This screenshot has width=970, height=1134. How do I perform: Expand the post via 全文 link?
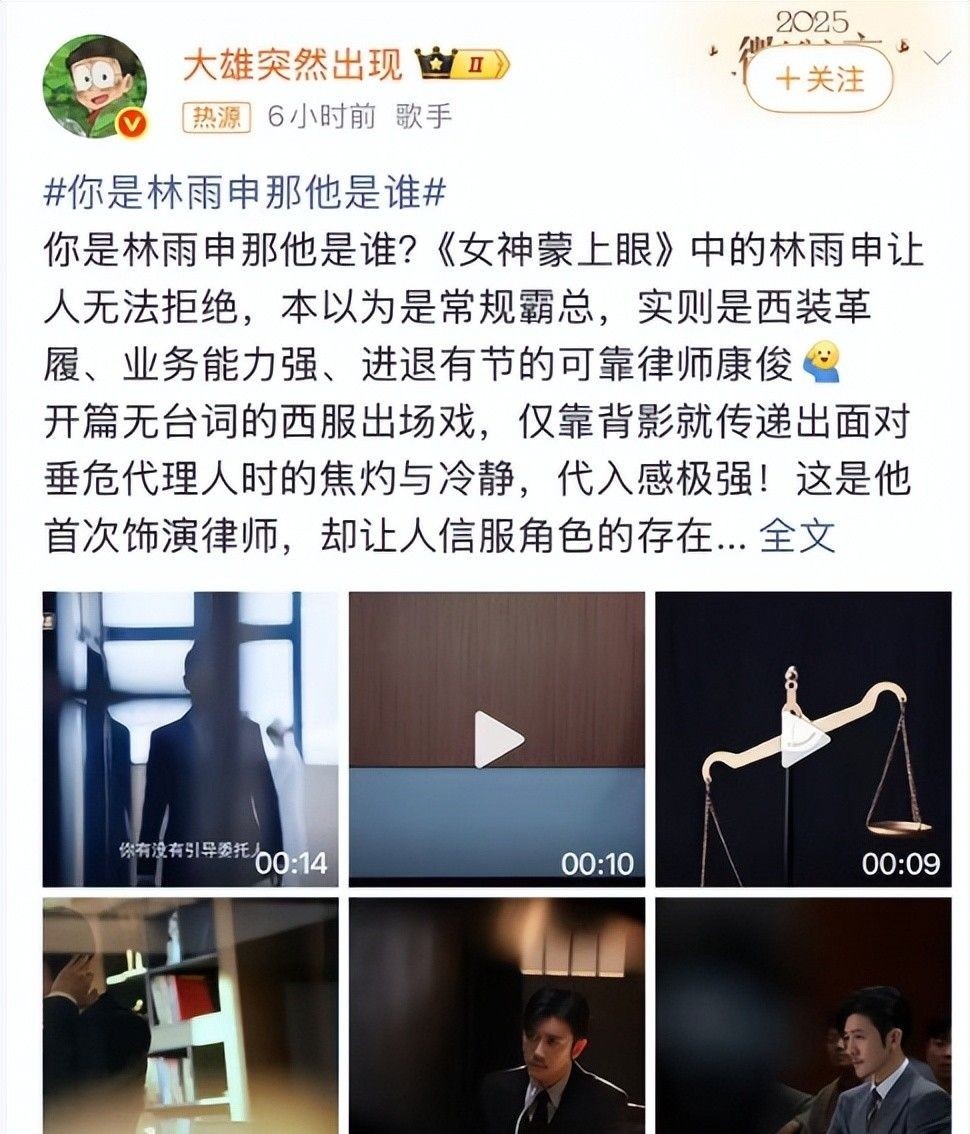pyautogui.click(x=797, y=536)
